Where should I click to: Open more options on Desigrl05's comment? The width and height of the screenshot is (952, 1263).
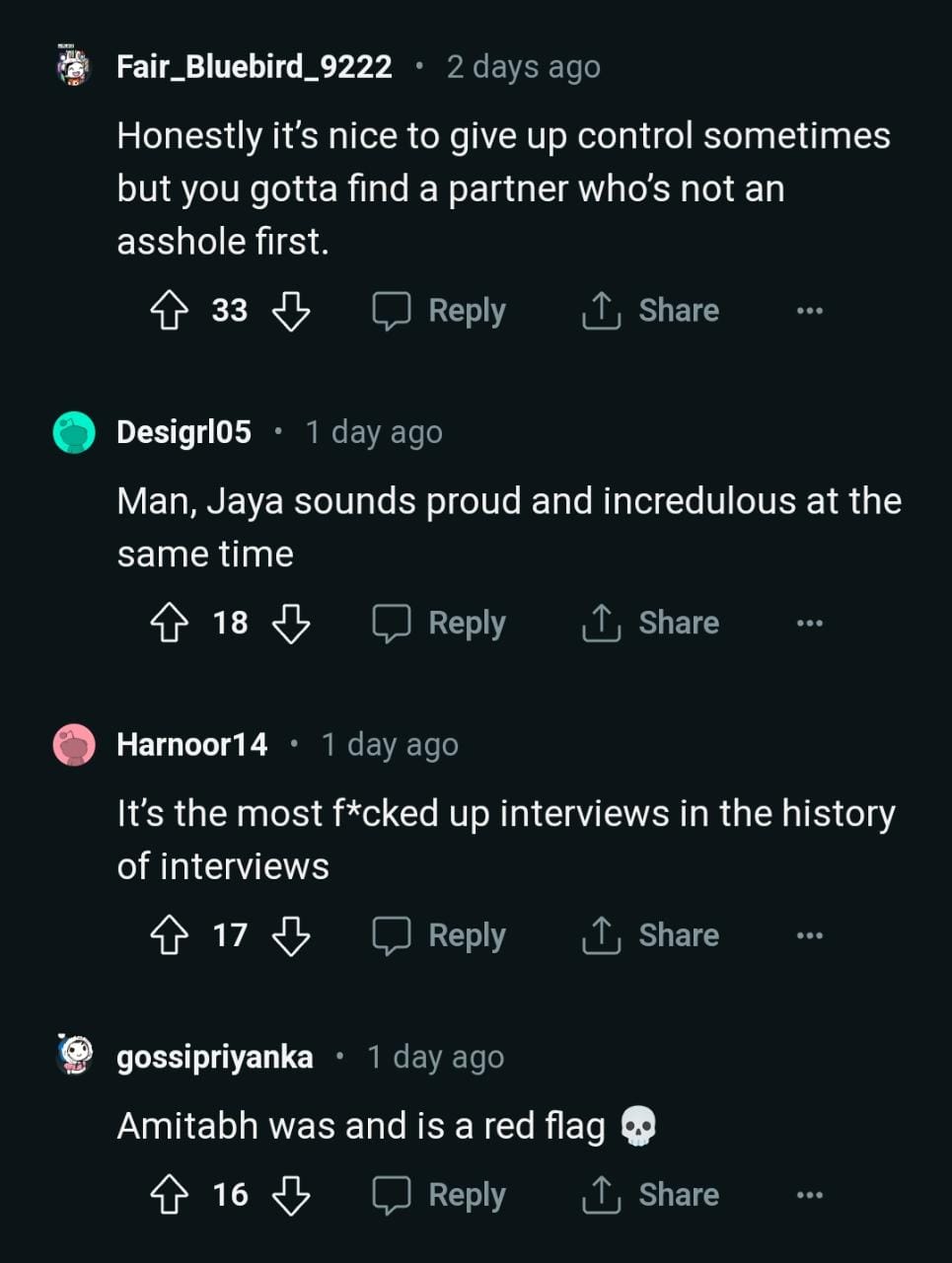[809, 623]
